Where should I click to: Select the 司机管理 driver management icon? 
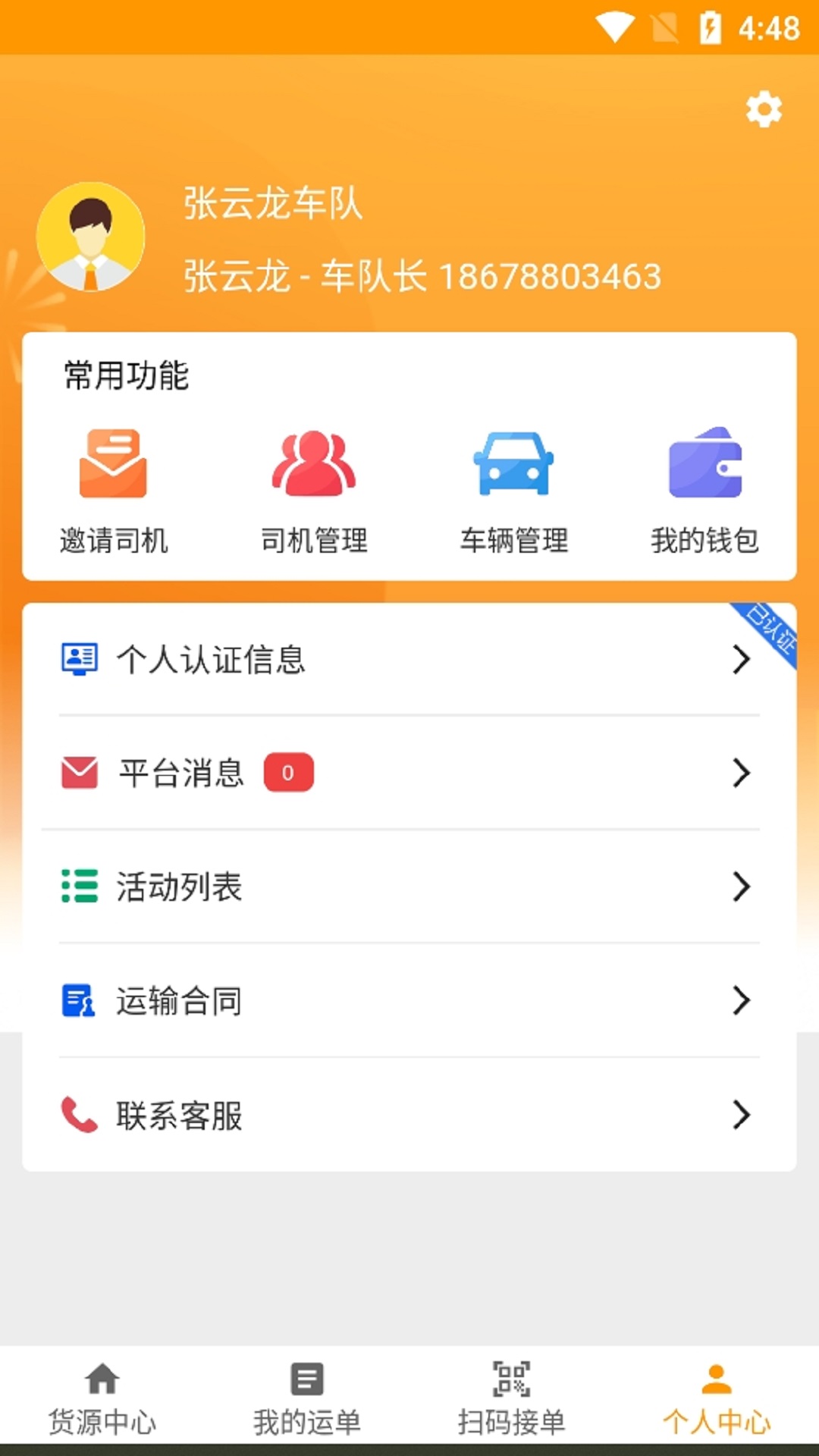314,464
